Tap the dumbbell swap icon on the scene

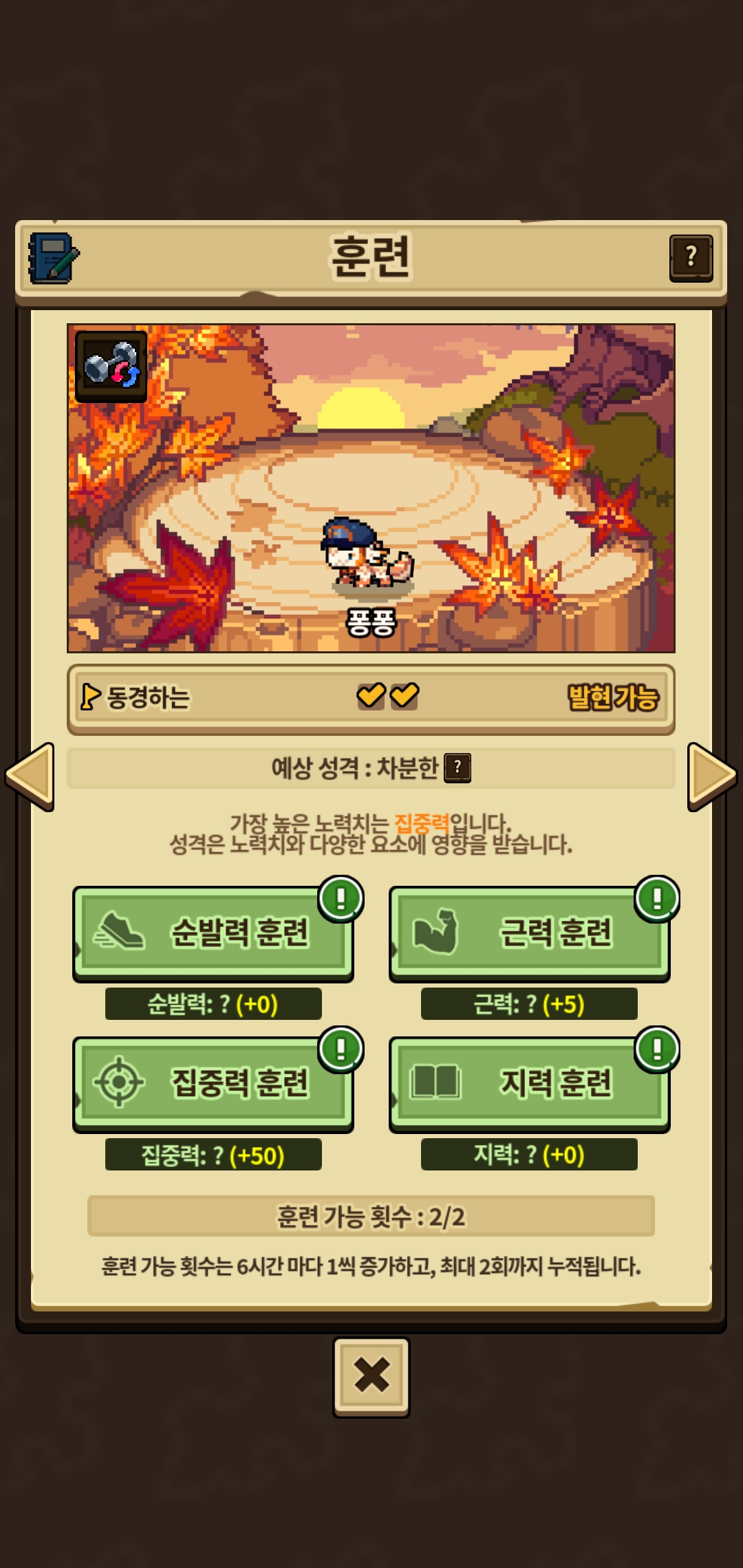tap(111, 366)
